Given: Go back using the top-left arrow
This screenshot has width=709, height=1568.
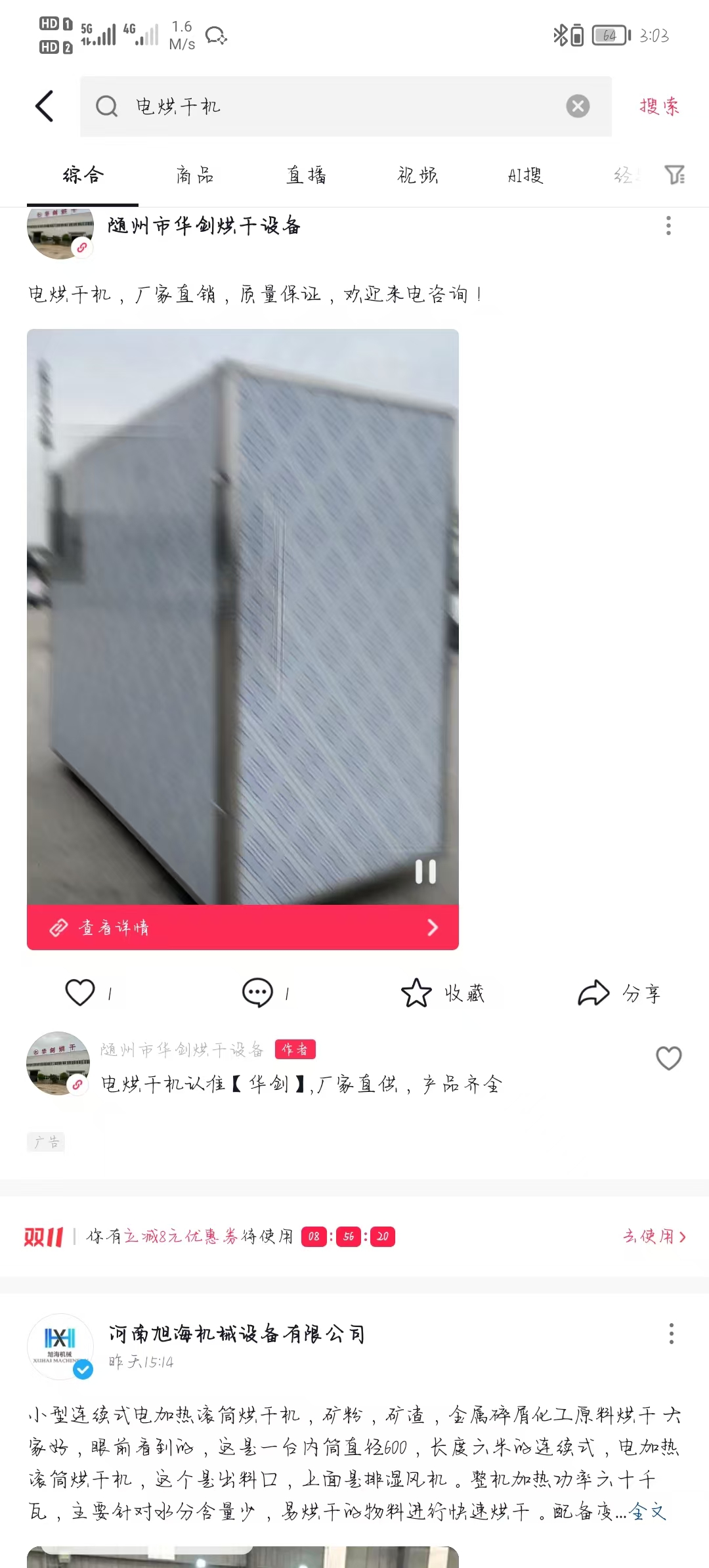Looking at the screenshot, I should [44, 106].
